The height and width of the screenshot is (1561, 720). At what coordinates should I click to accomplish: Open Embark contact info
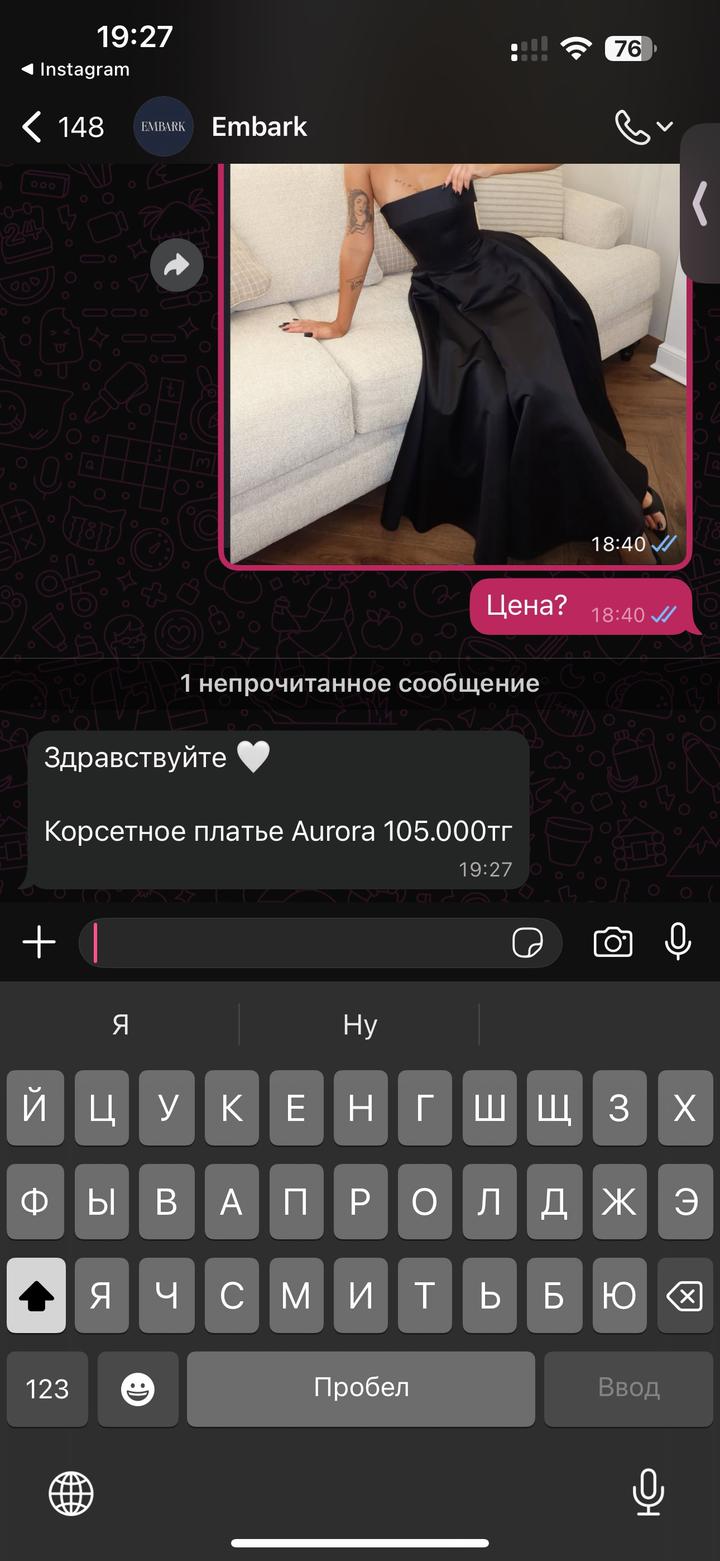tap(259, 127)
